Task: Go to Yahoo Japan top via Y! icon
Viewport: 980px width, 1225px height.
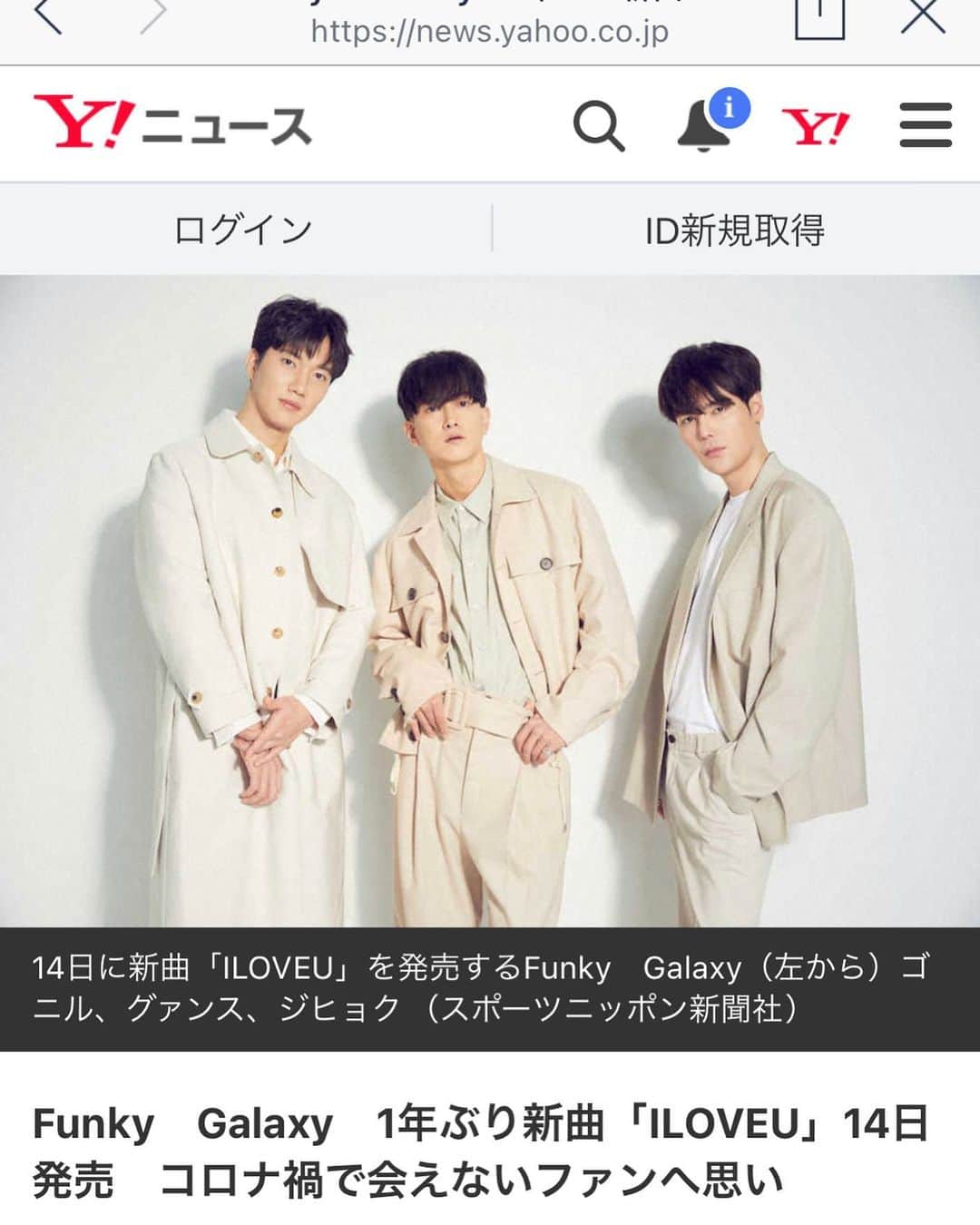Action: pos(816,125)
